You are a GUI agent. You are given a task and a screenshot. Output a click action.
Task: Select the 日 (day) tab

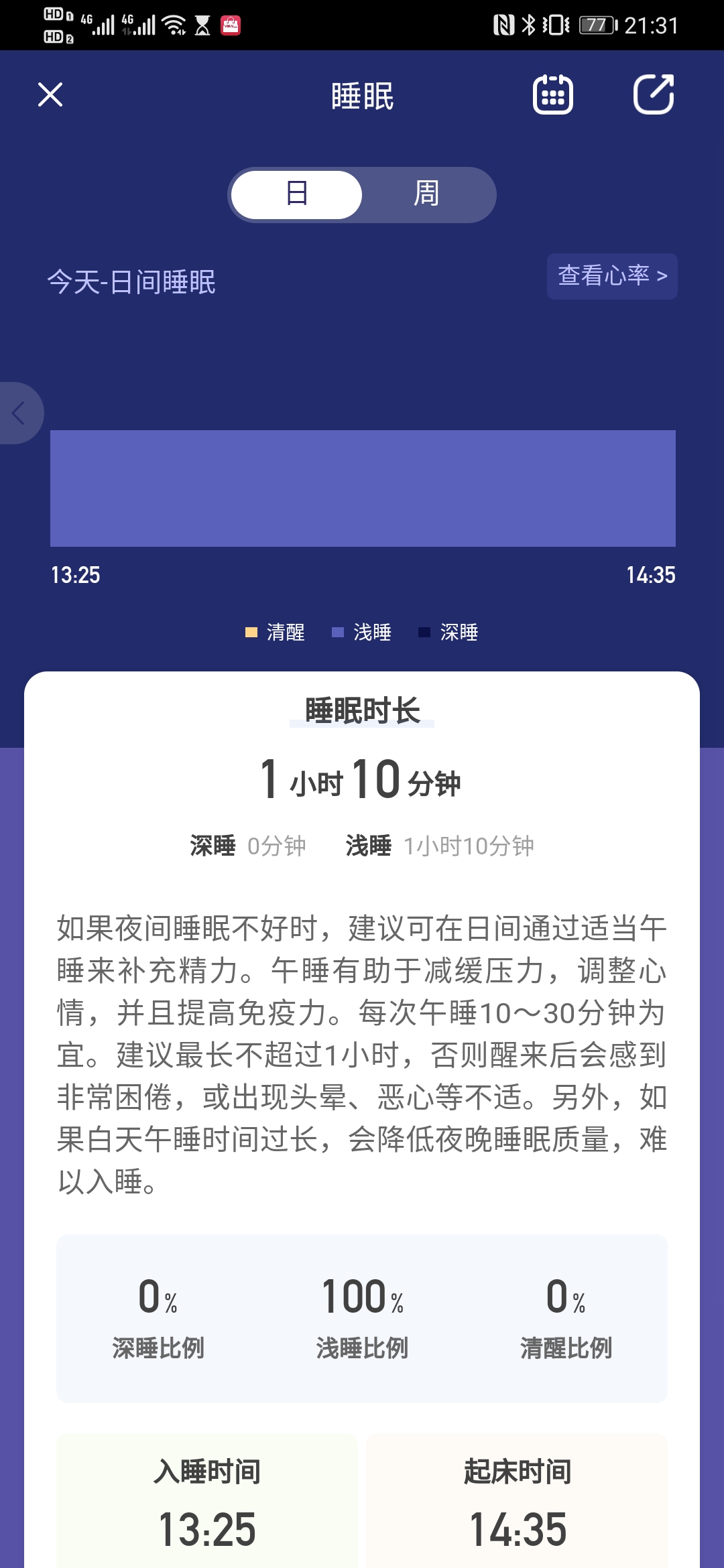[296, 194]
